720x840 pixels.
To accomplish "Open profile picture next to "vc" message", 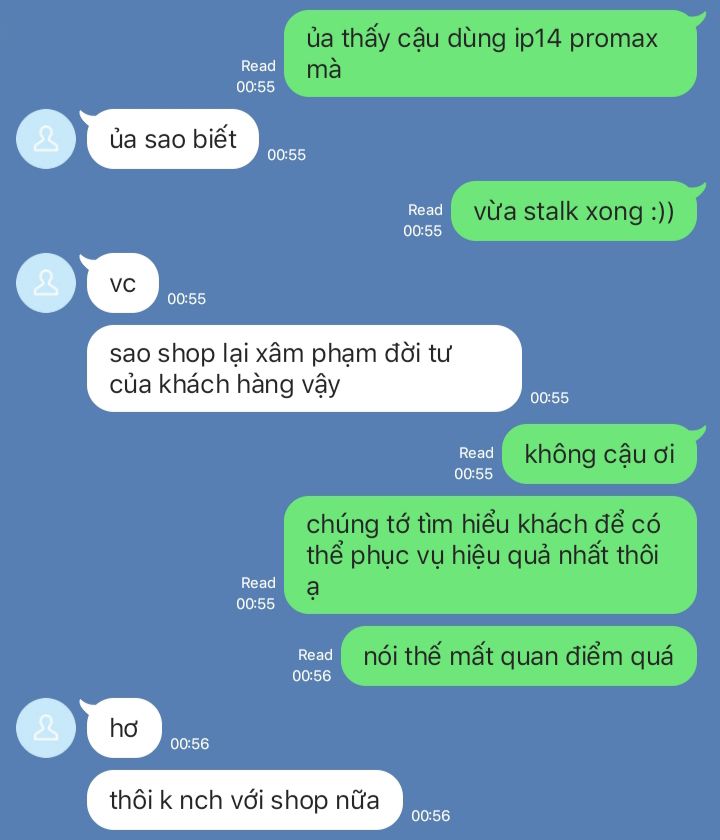I will pyautogui.click(x=46, y=283).
